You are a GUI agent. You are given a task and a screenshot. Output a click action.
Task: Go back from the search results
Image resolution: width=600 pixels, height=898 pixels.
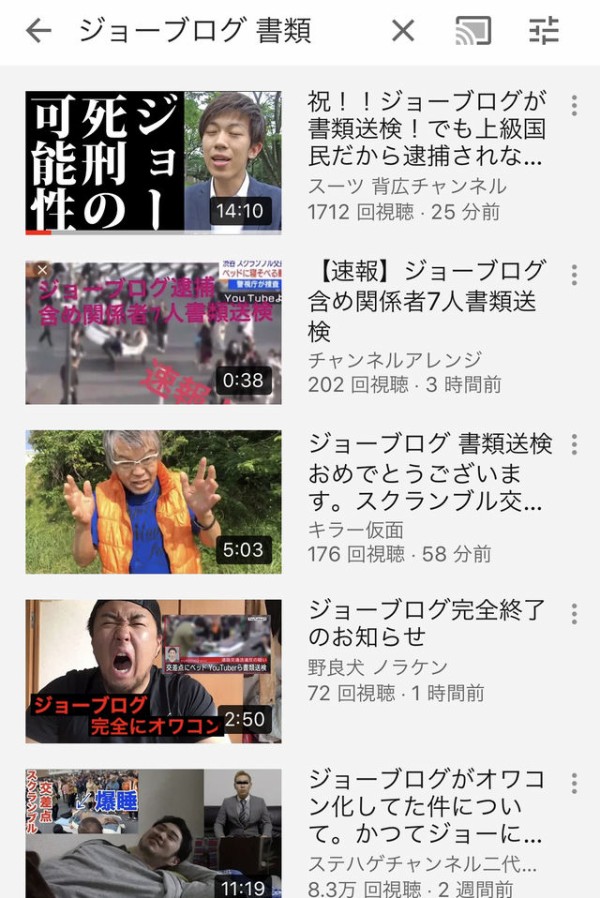[x=38, y=31]
